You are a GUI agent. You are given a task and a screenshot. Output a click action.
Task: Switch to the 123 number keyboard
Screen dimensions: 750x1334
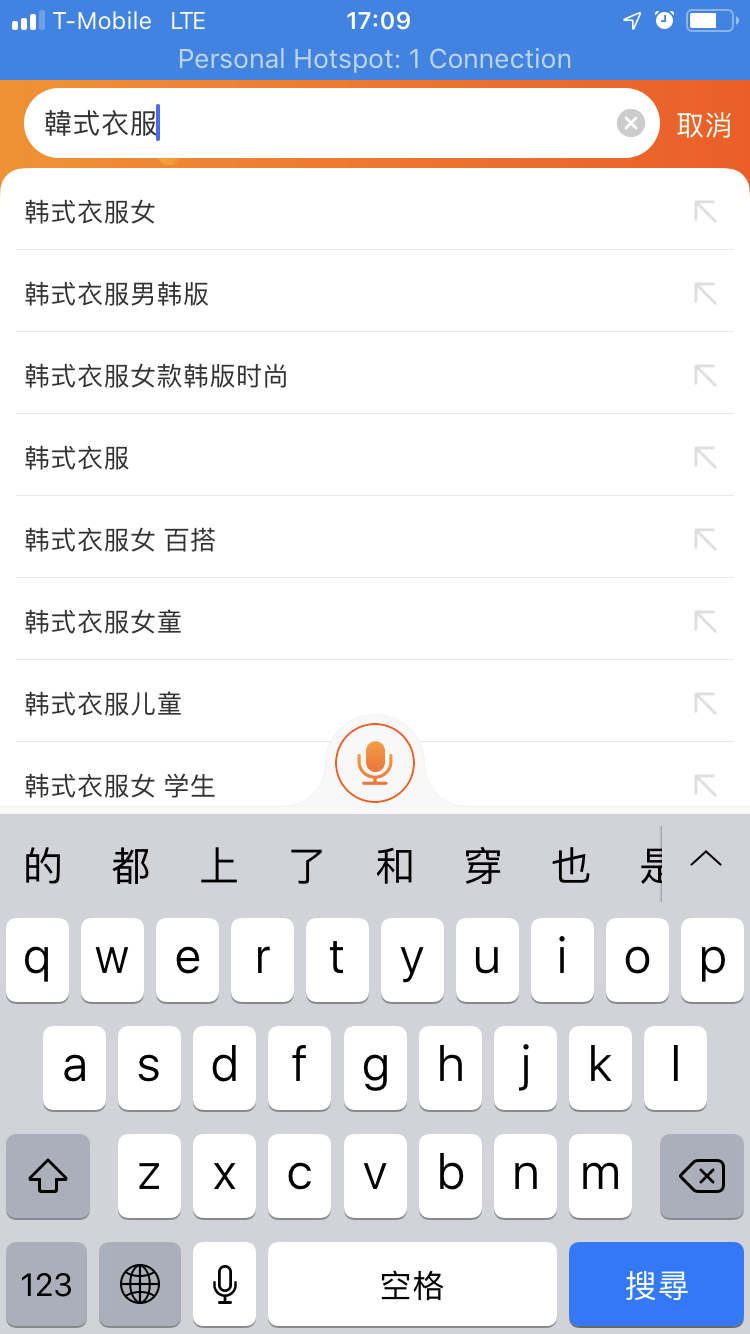[47, 1285]
